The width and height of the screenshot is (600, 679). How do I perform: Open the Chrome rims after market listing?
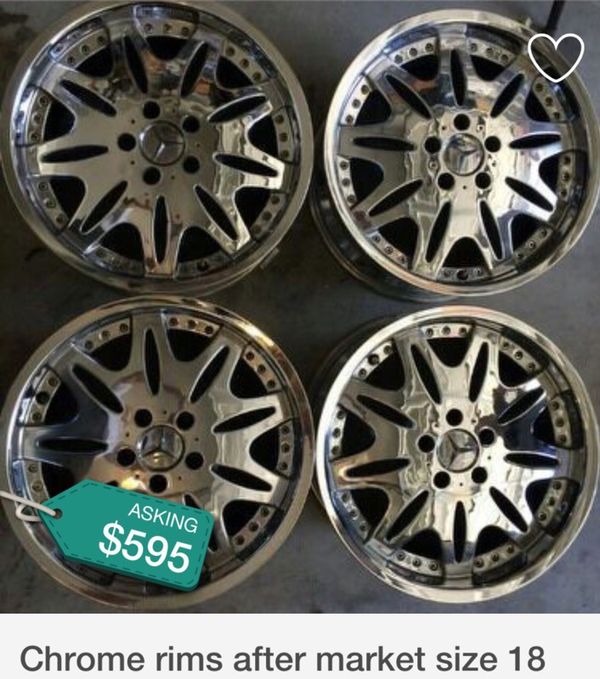[283, 659]
